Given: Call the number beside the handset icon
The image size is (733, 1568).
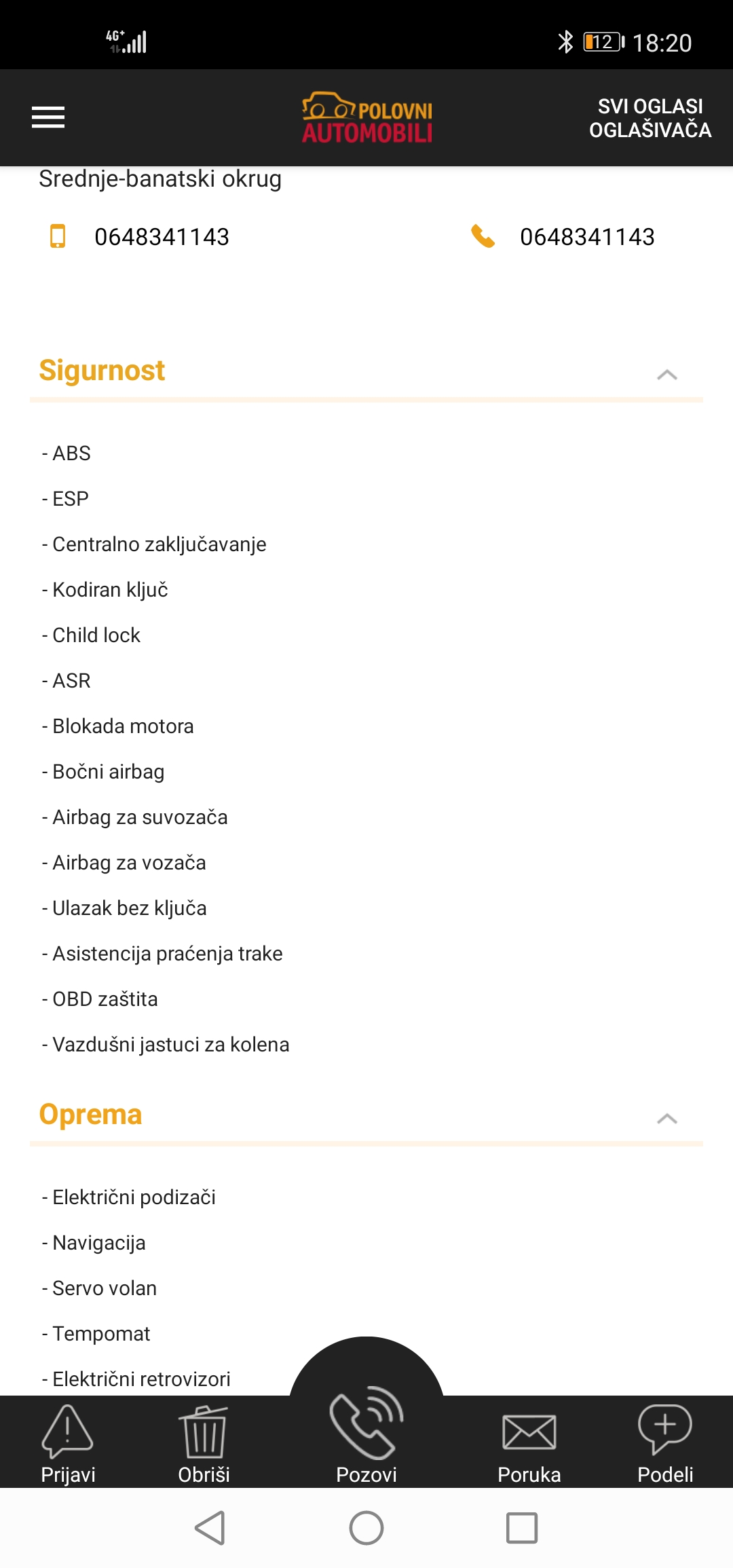Looking at the screenshot, I should pyautogui.click(x=563, y=237).
